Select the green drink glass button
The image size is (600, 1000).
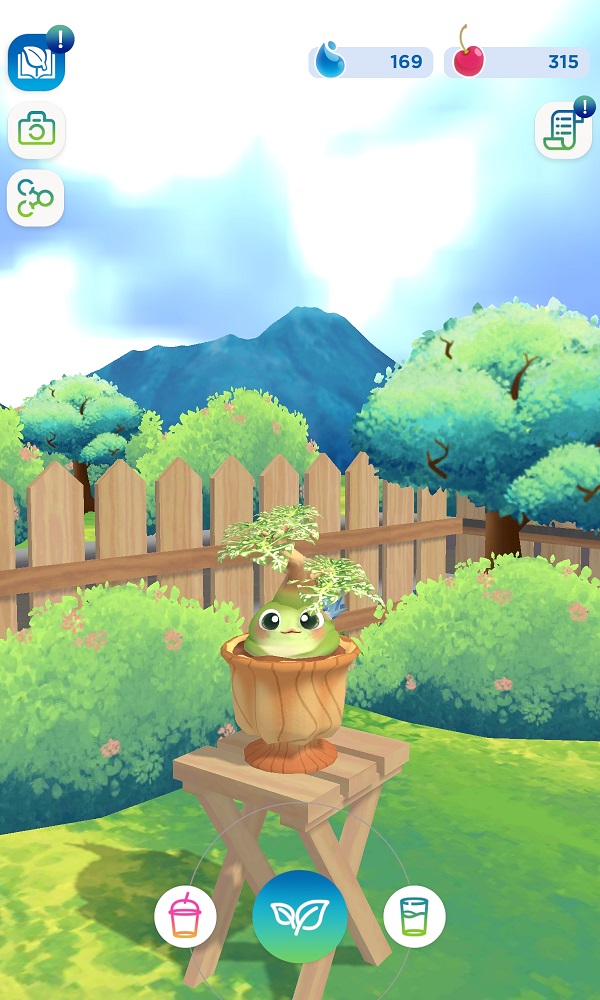pyautogui.click(x=414, y=916)
